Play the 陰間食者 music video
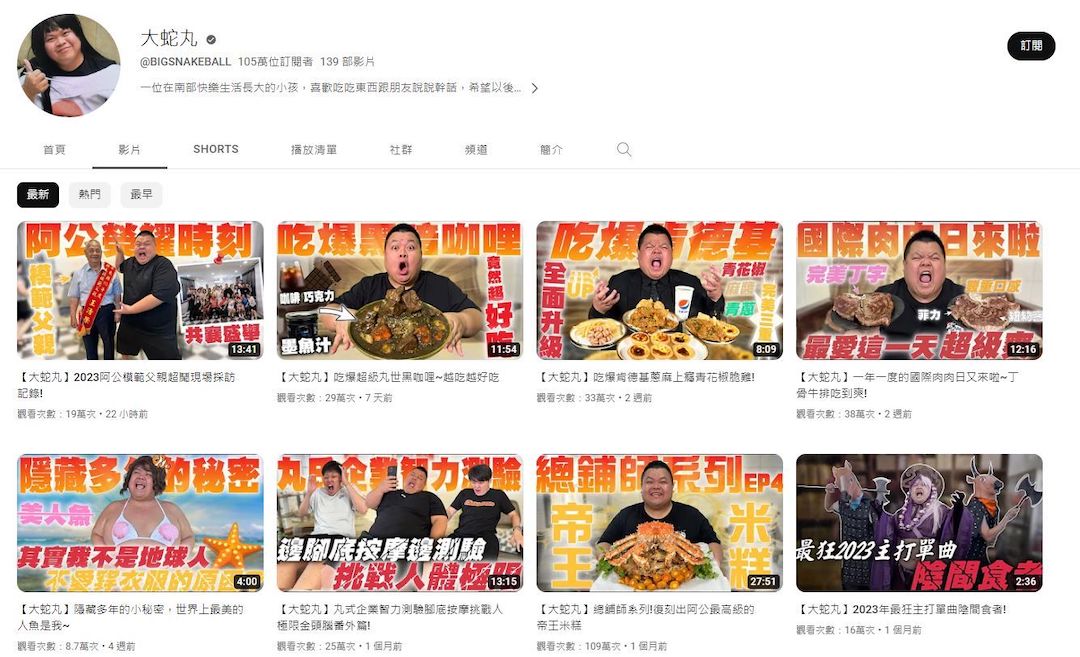 coord(919,523)
